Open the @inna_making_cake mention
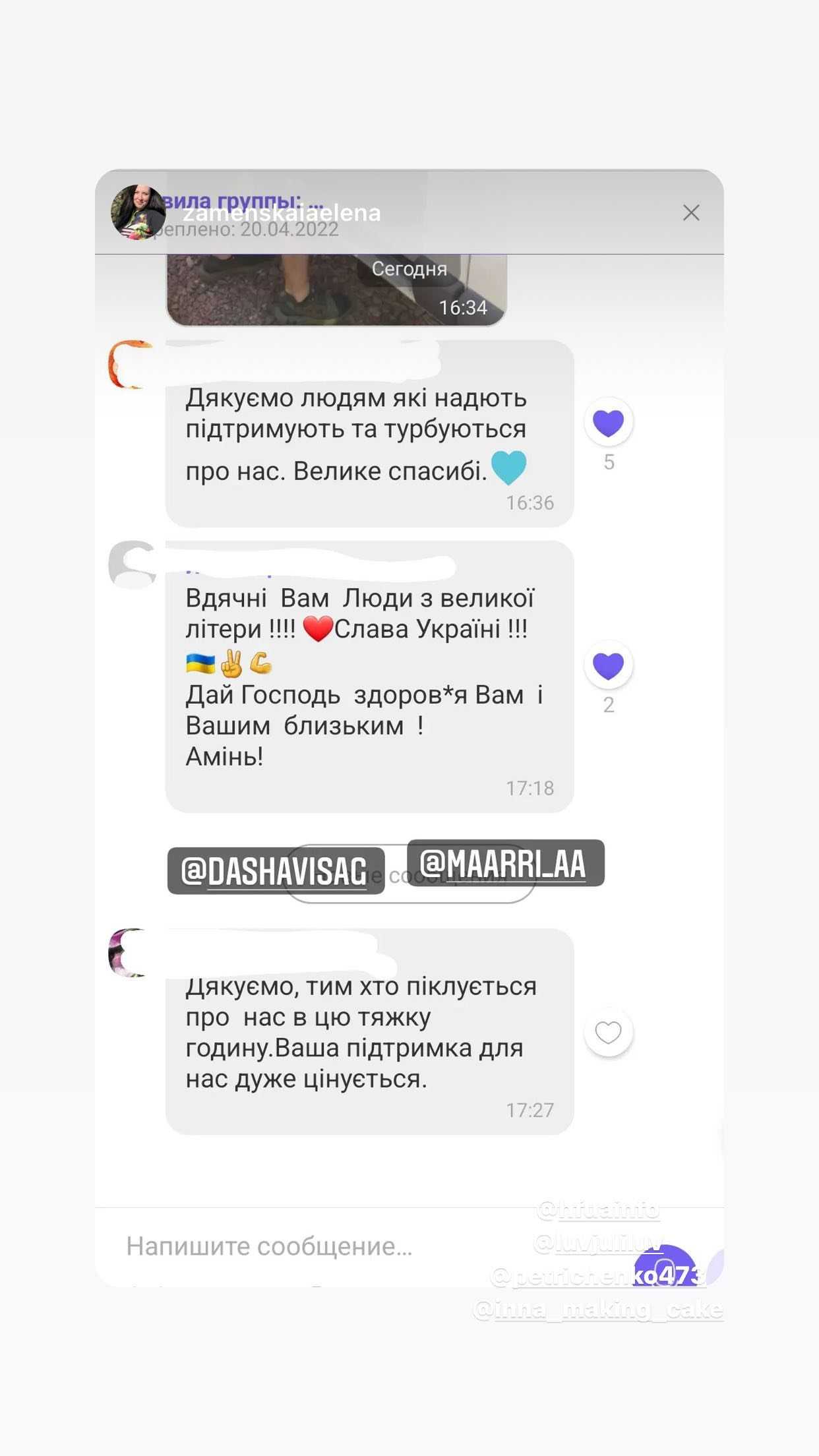Image resolution: width=819 pixels, height=1456 pixels. (x=597, y=1310)
